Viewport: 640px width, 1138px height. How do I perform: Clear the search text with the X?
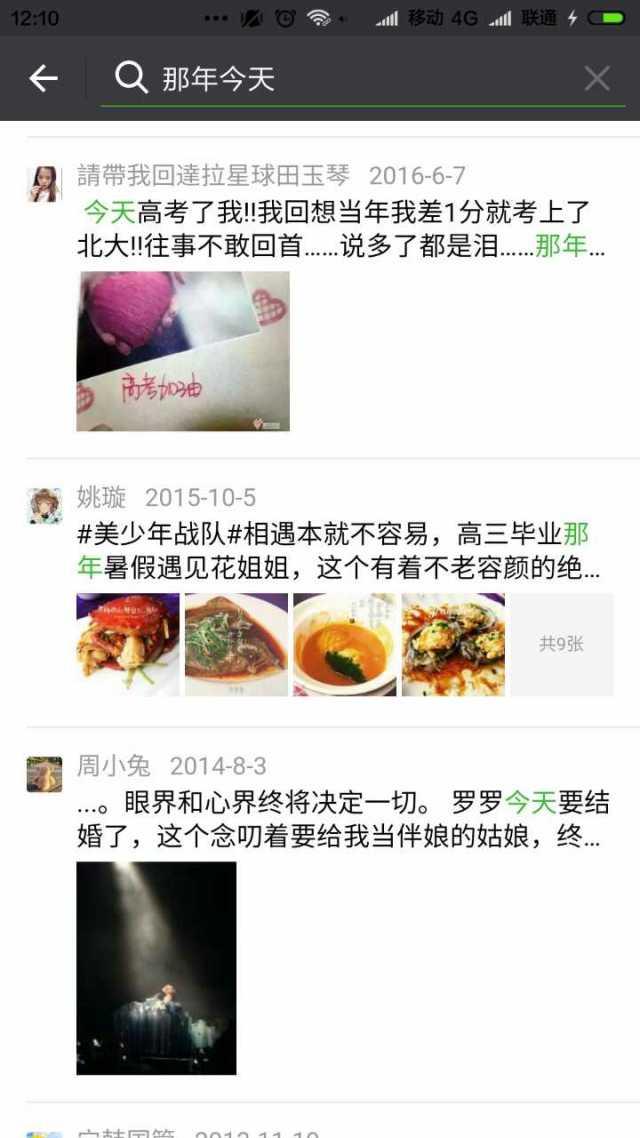[x=597, y=79]
